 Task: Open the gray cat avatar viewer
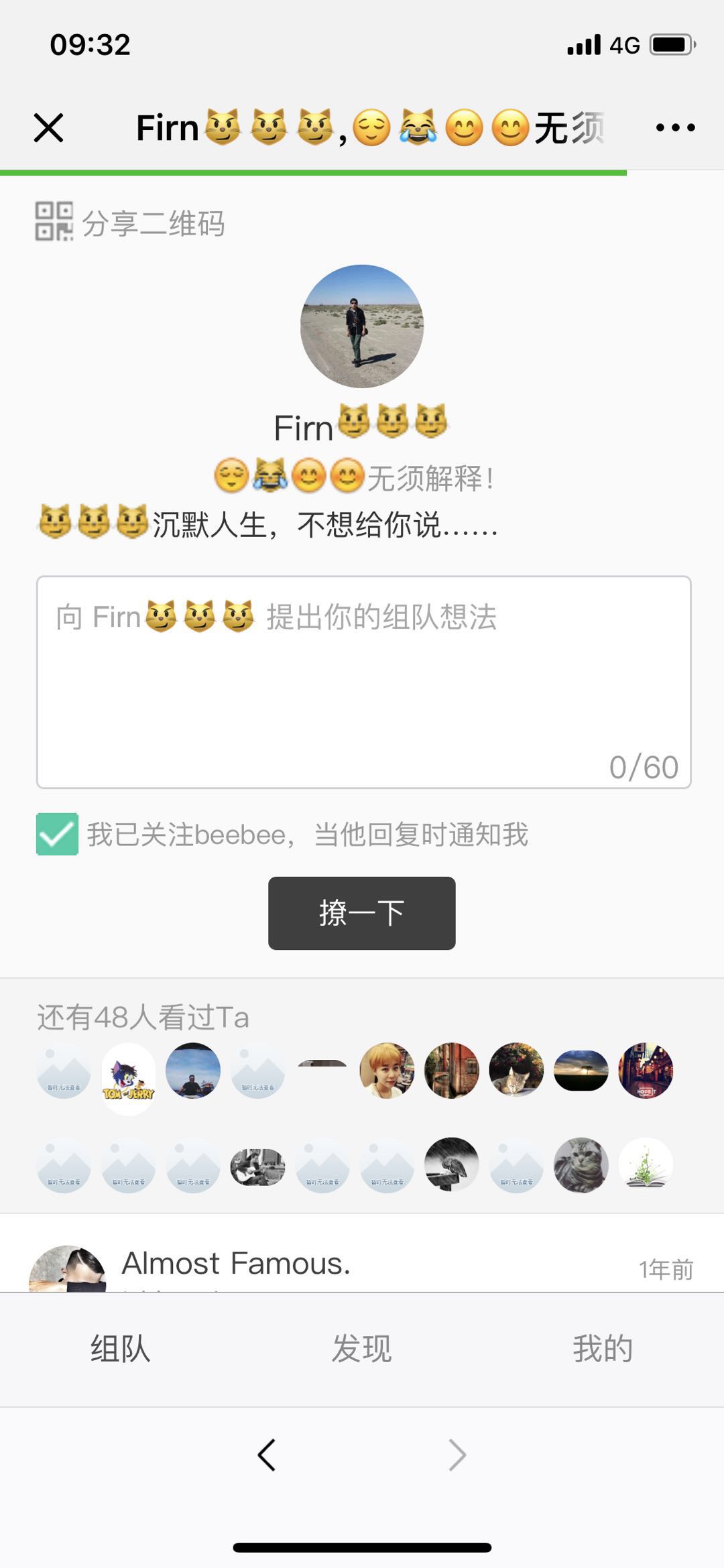coord(581,1165)
